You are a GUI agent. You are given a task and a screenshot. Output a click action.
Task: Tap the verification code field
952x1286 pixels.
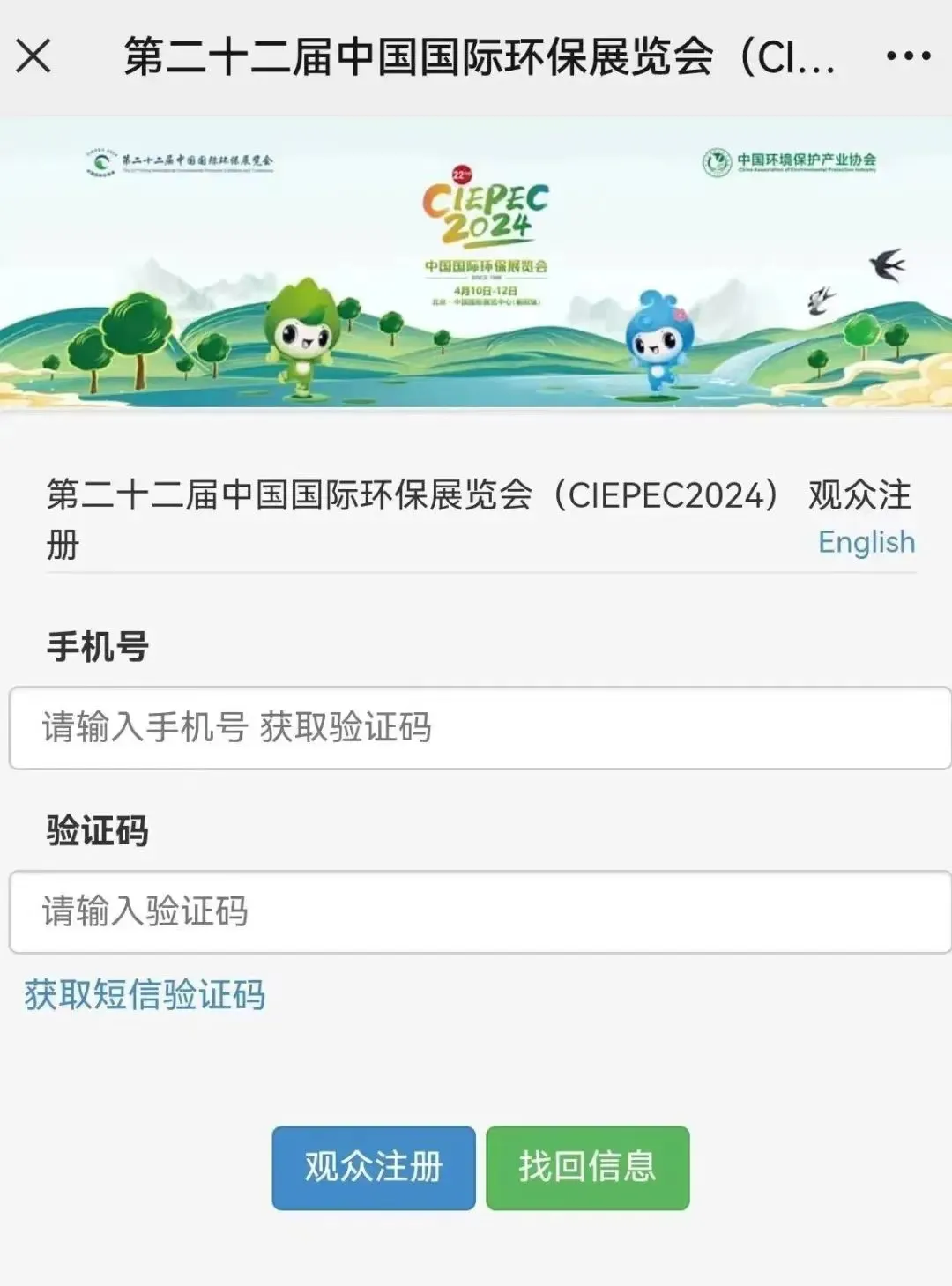(x=480, y=912)
